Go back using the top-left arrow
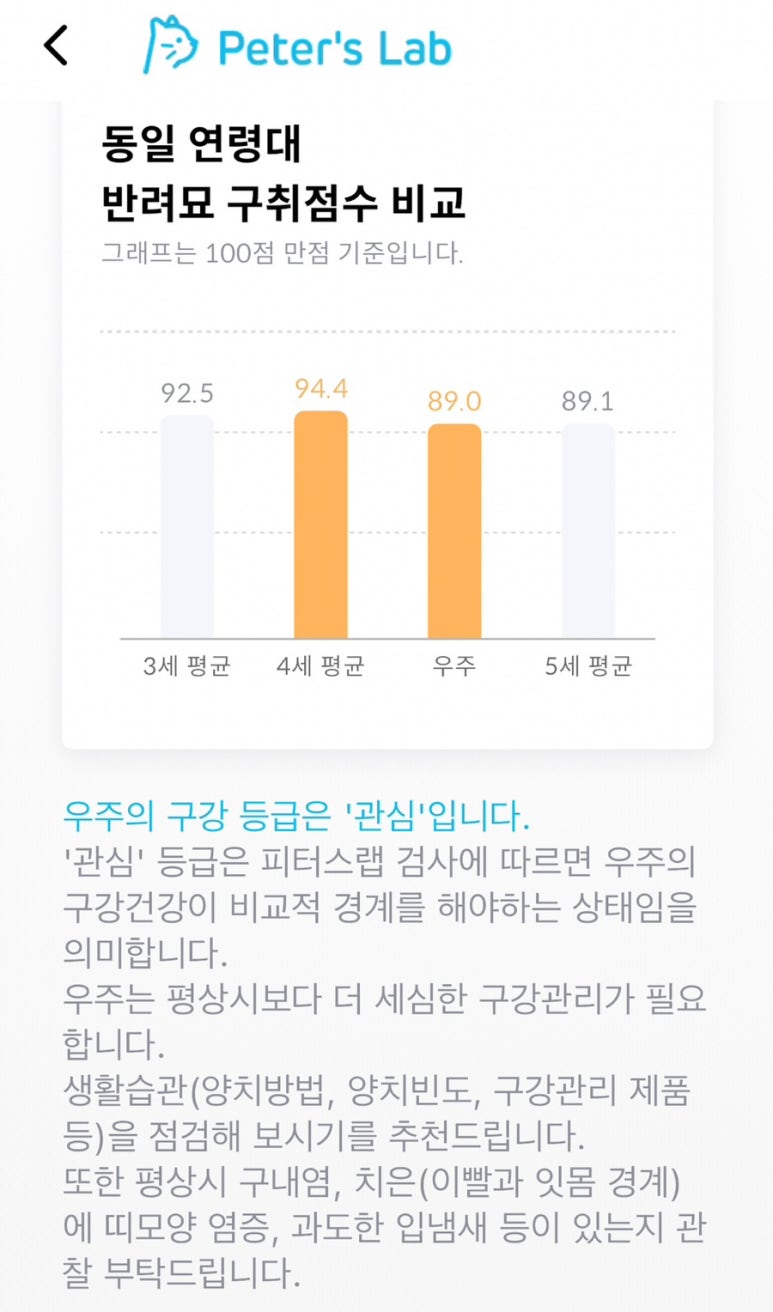The height and width of the screenshot is (1312, 773). (x=56, y=46)
